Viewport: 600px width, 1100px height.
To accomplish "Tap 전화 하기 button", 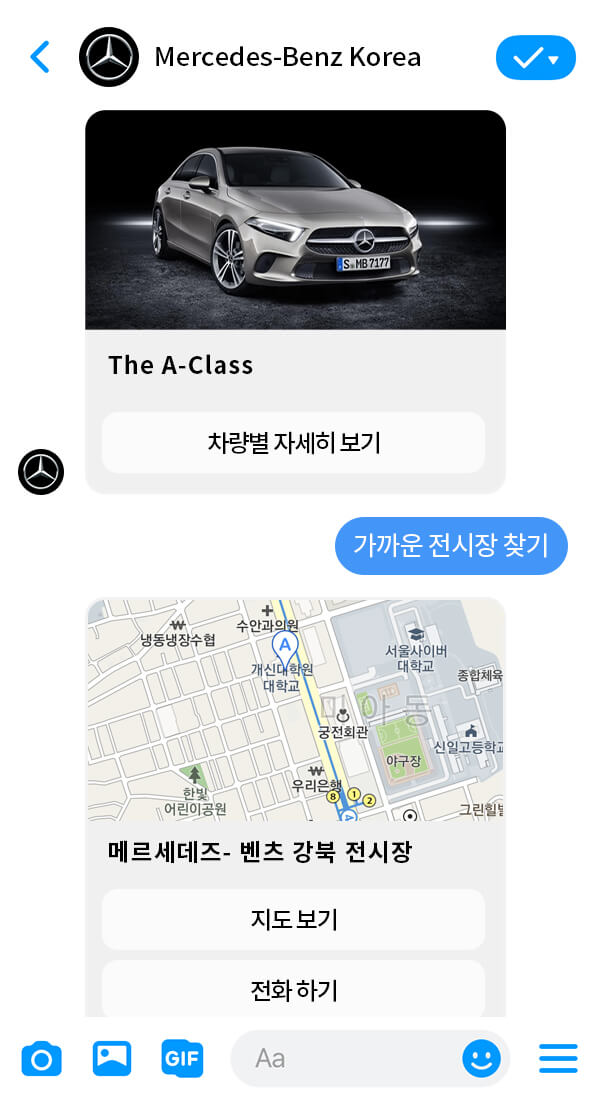I will tap(293, 990).
